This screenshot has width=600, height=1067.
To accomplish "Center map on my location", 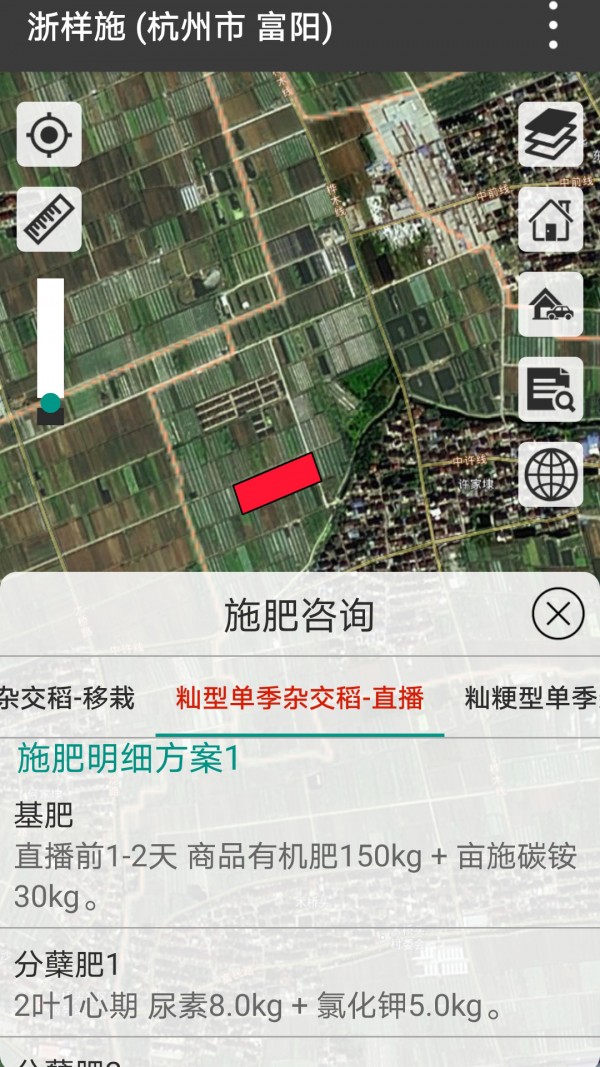I will pos(49,134).
